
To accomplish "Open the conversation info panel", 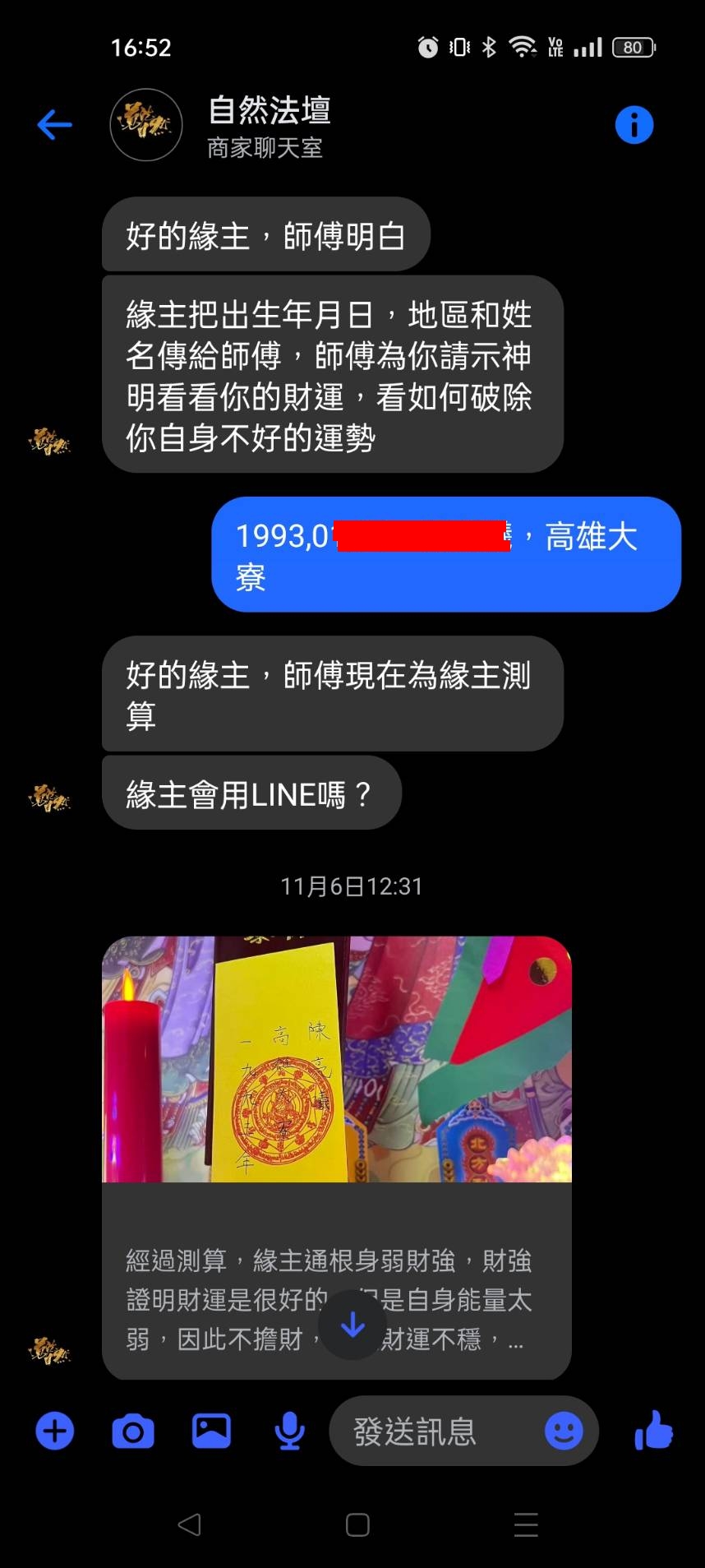I will 634,124.
